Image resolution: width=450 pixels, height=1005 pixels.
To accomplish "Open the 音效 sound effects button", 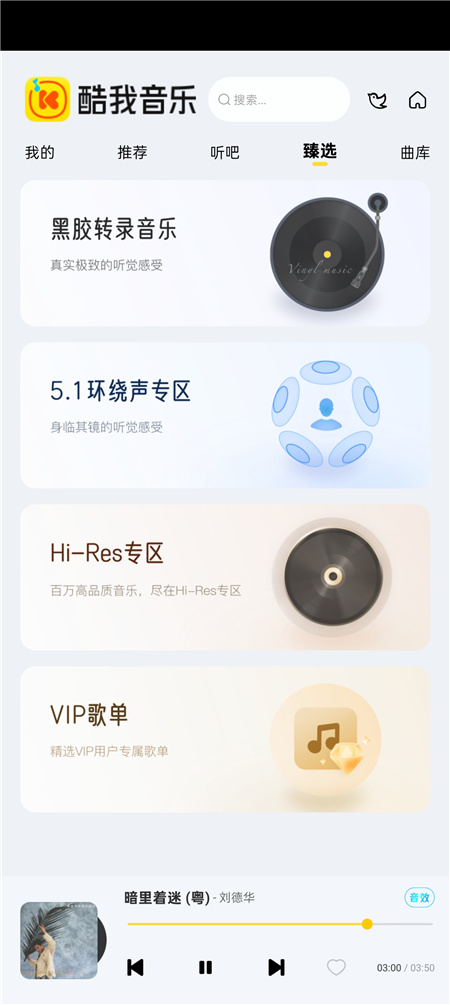I will (419, 897).
